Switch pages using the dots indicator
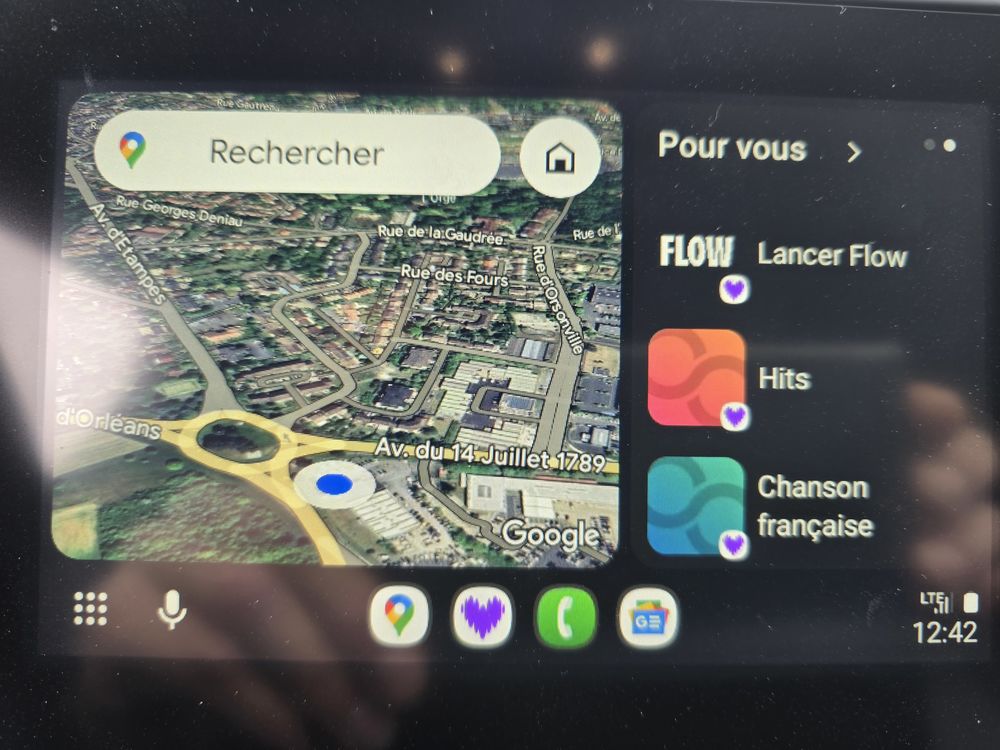 pyautogui.click(x=940, y=146)
